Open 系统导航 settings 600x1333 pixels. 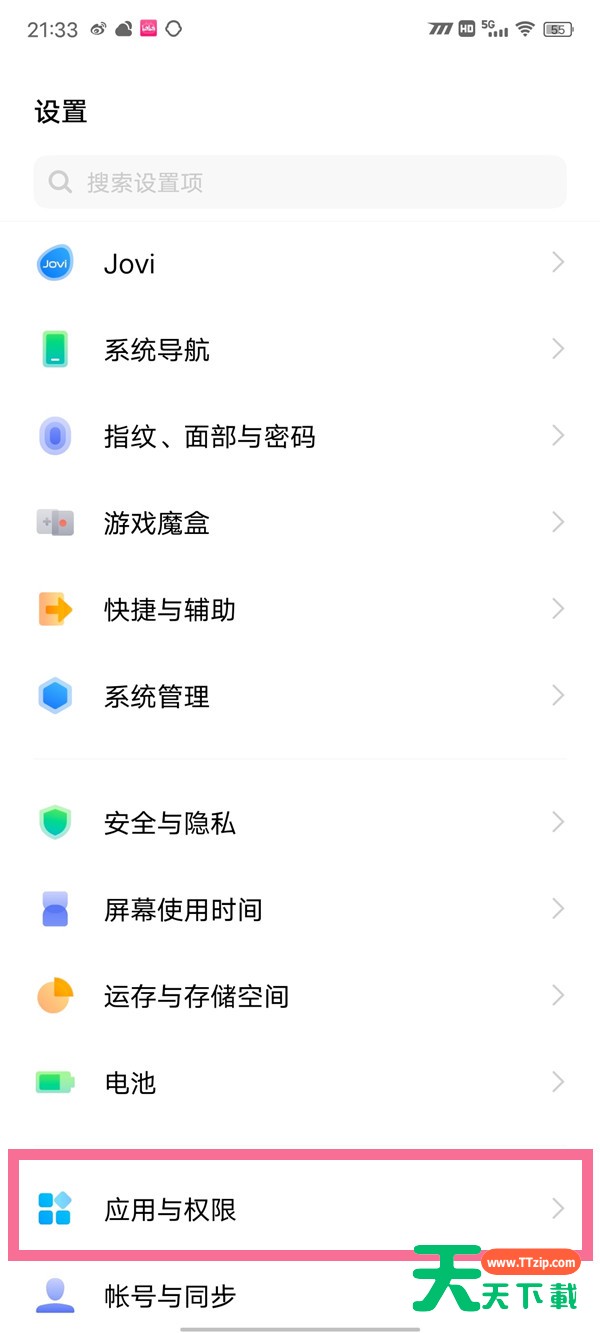click(300, 350)
